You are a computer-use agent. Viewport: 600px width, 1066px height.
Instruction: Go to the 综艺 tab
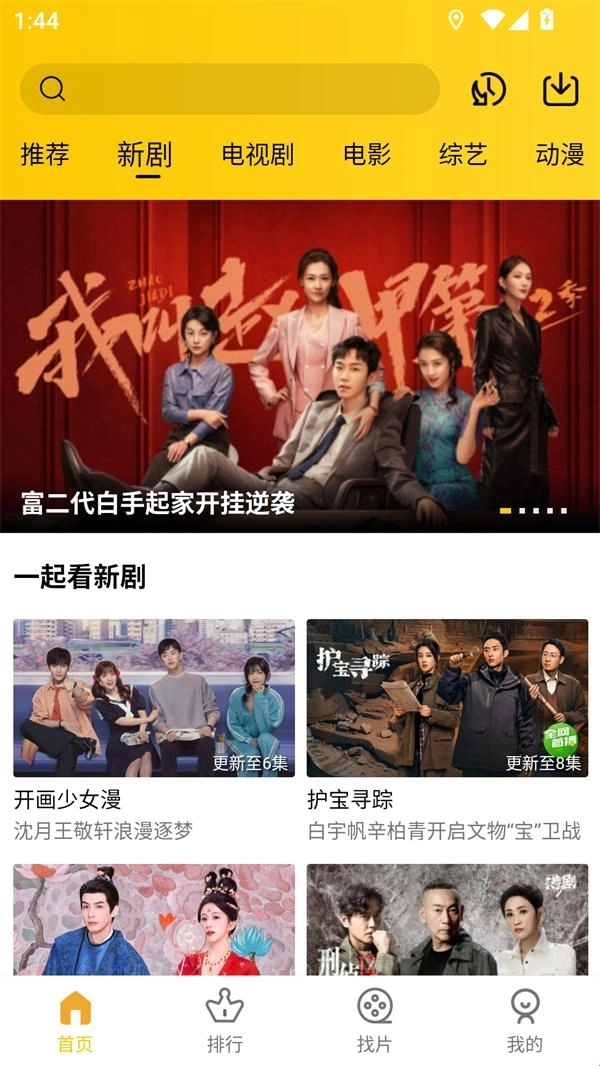[x=463, y=154]
